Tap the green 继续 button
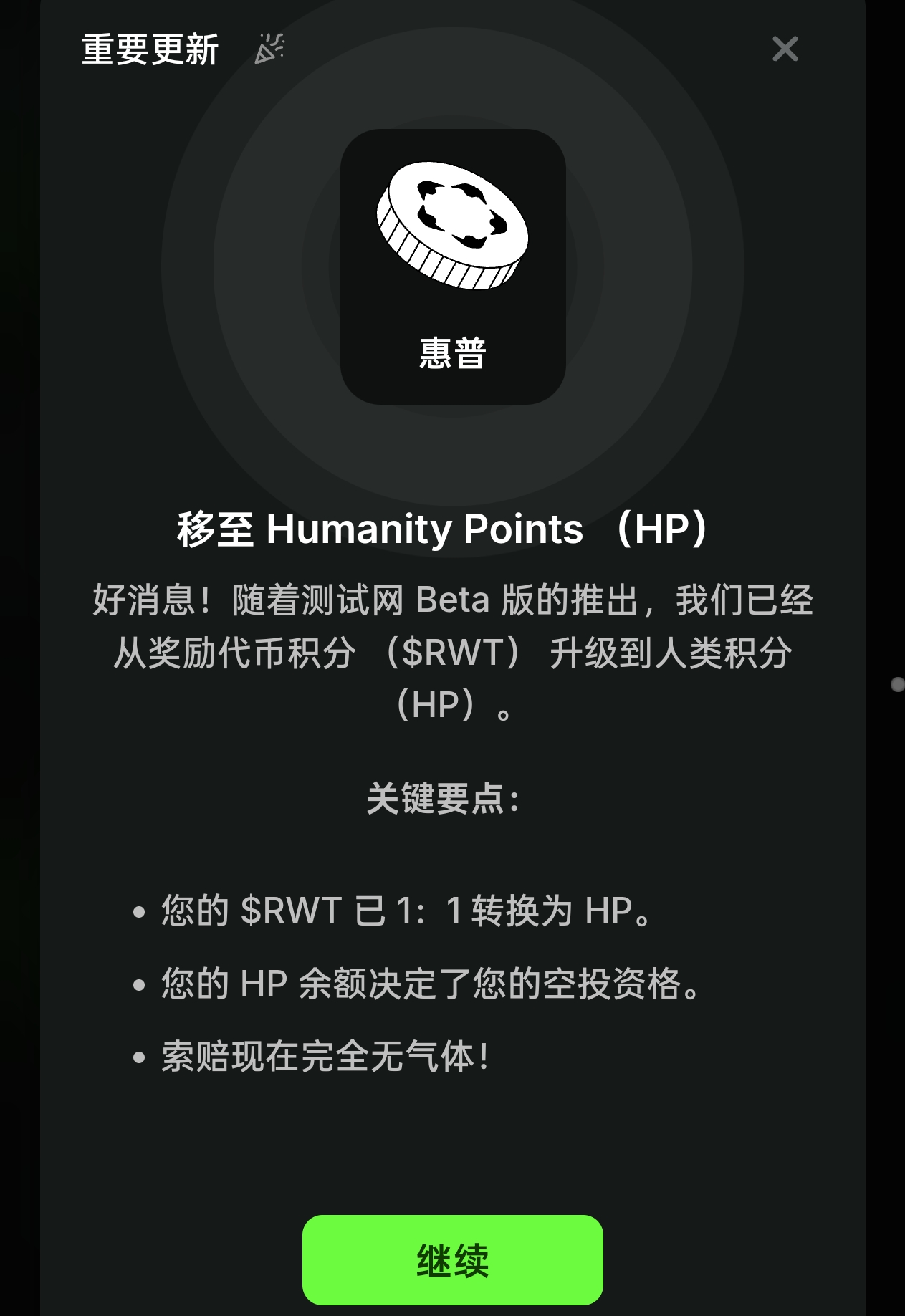Viewport: 905px width, 1316px height. click(x=452, y=1259)
